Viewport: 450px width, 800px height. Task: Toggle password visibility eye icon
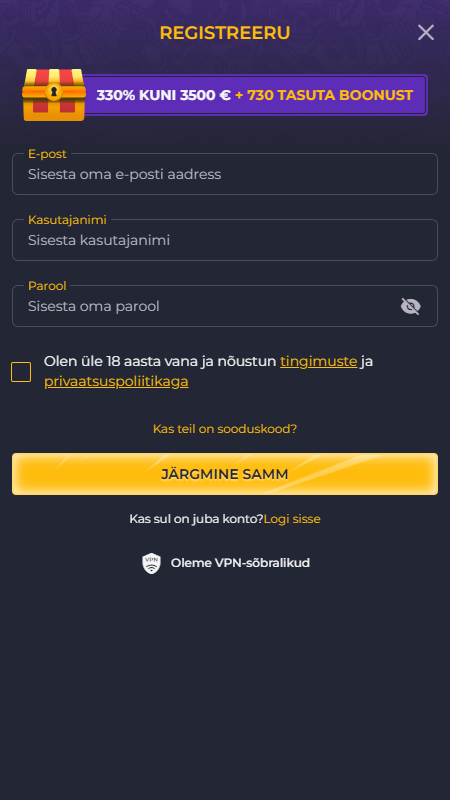(411, 306)
